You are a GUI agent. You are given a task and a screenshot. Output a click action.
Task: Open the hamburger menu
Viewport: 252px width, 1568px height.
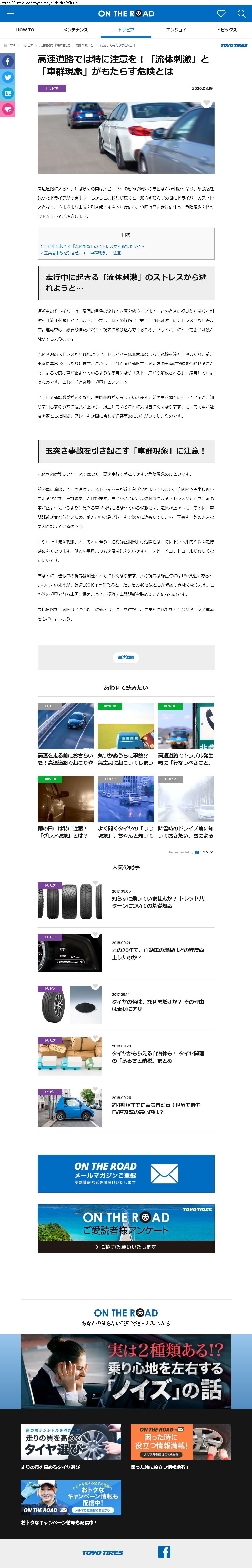coord(10,13)
